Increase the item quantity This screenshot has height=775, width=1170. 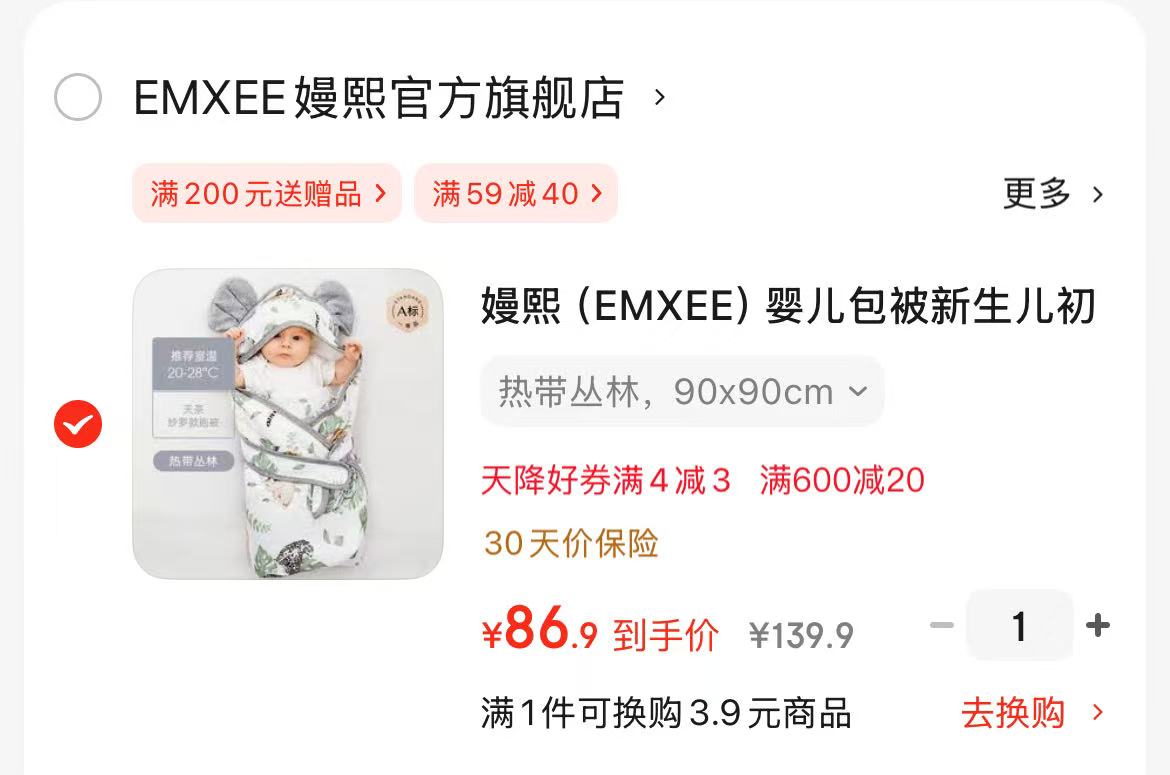pyautogui.click(x=1097, y=626)
